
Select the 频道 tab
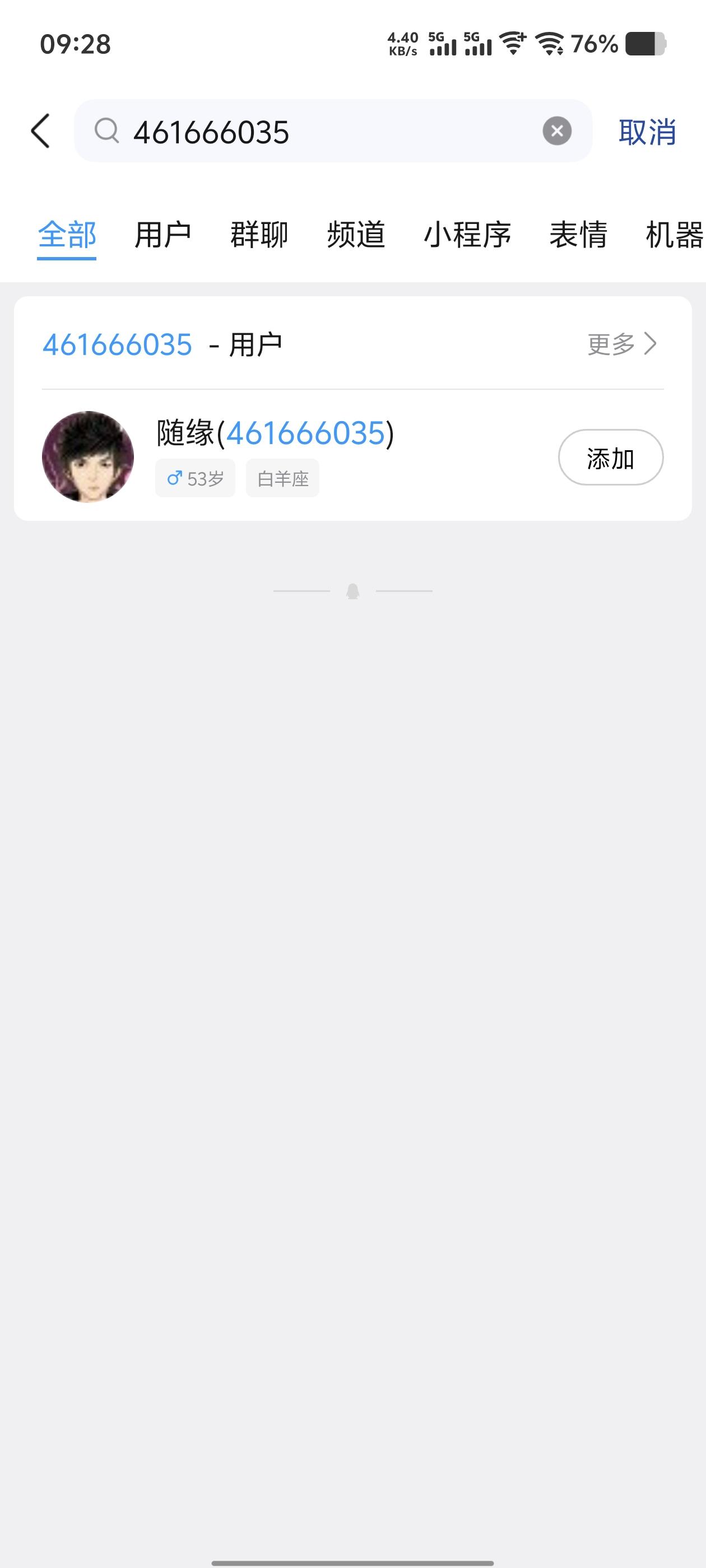tap(355, 235)
